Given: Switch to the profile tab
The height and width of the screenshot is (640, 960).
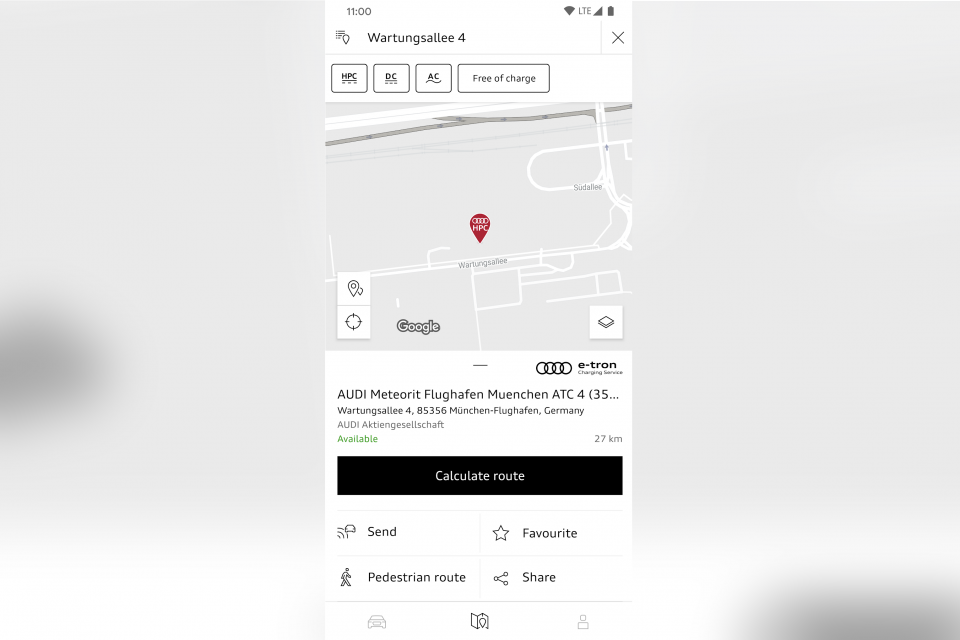Looking at the screenshot, I should (583, 622).
